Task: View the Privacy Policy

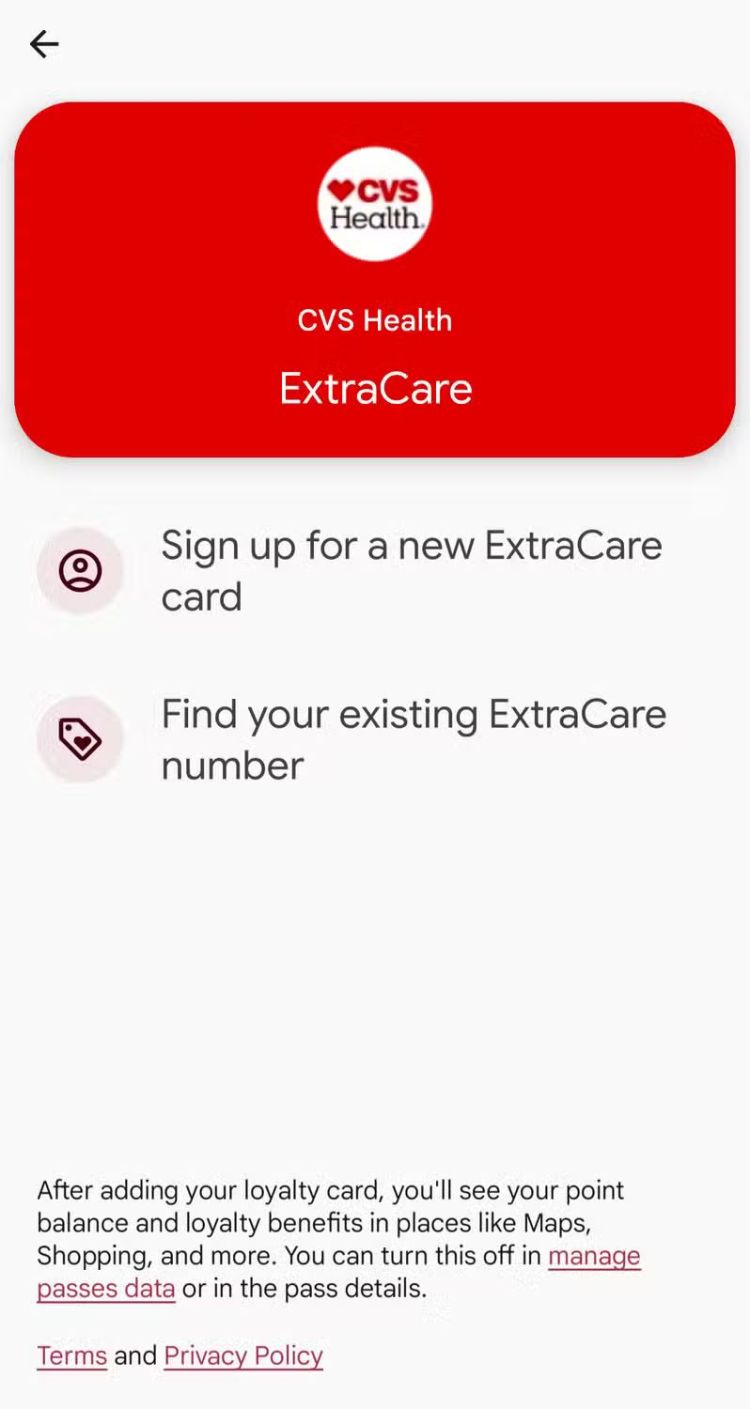Action: coord(243,1356)
